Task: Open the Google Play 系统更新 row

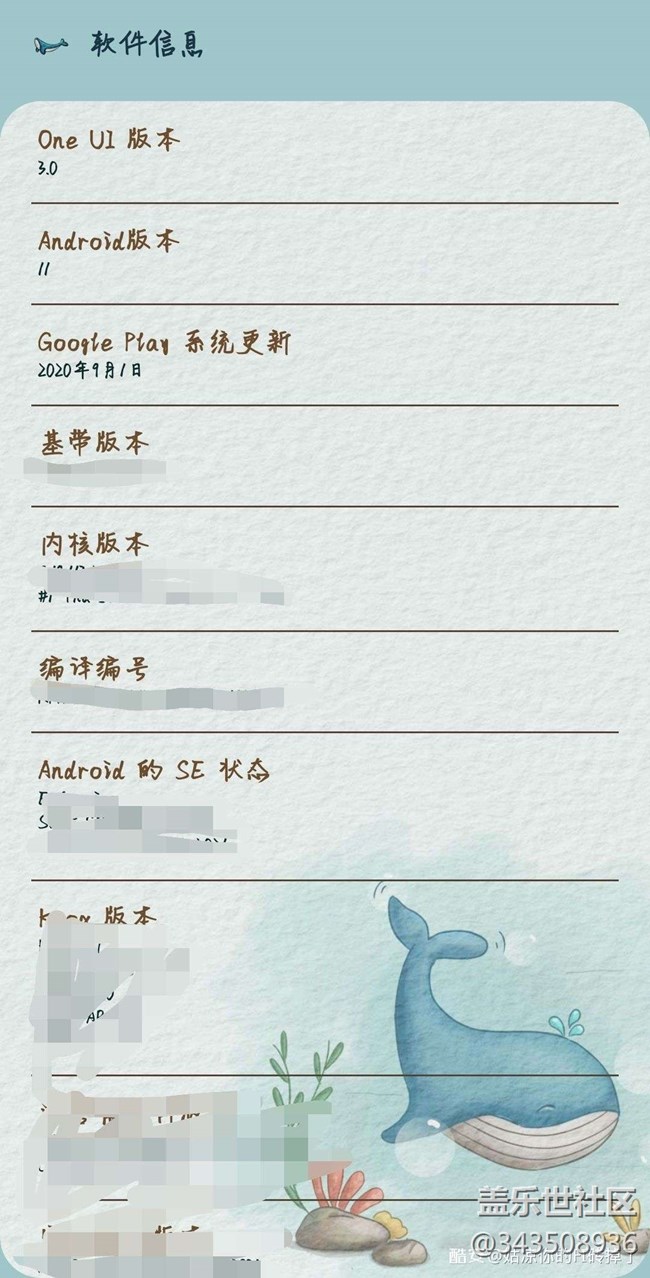Action: coord(324,355)
